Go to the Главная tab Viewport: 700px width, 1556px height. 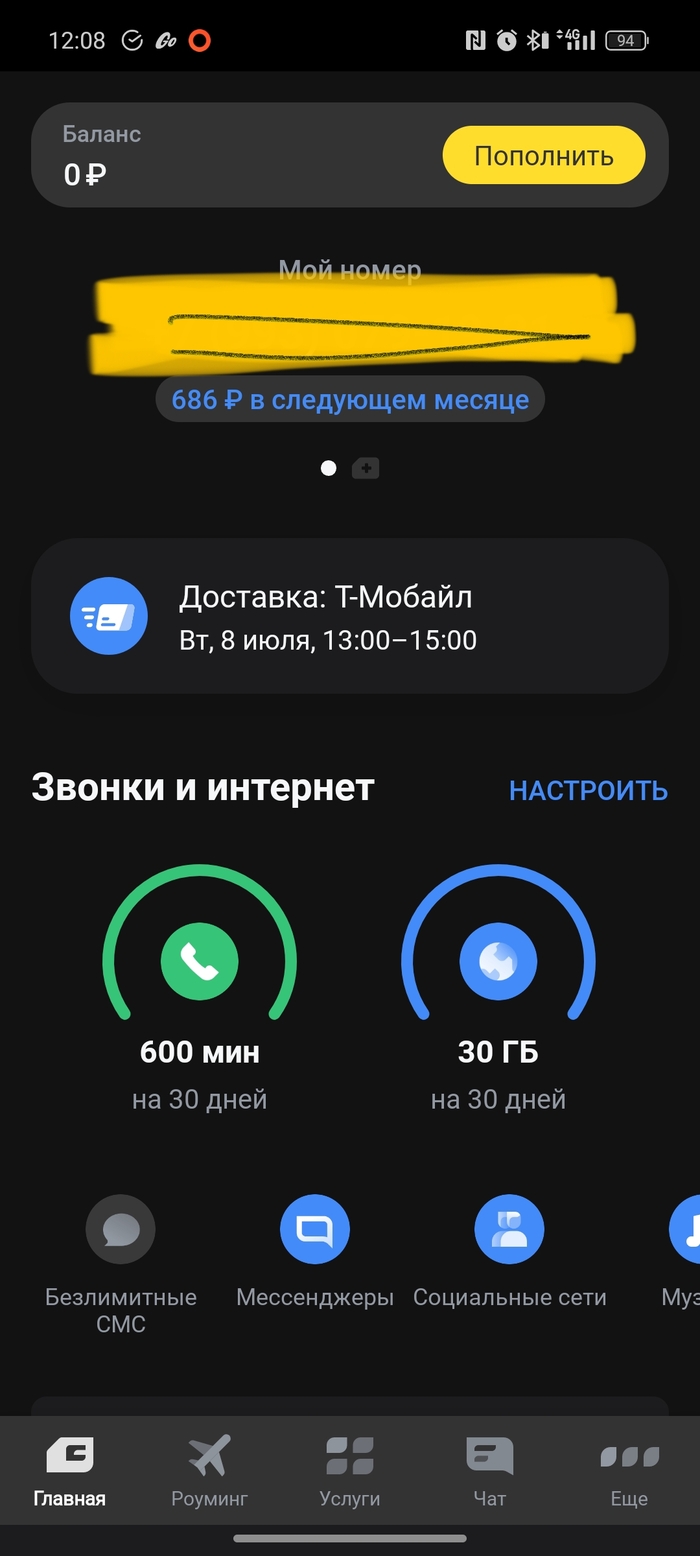point(70,1471)
